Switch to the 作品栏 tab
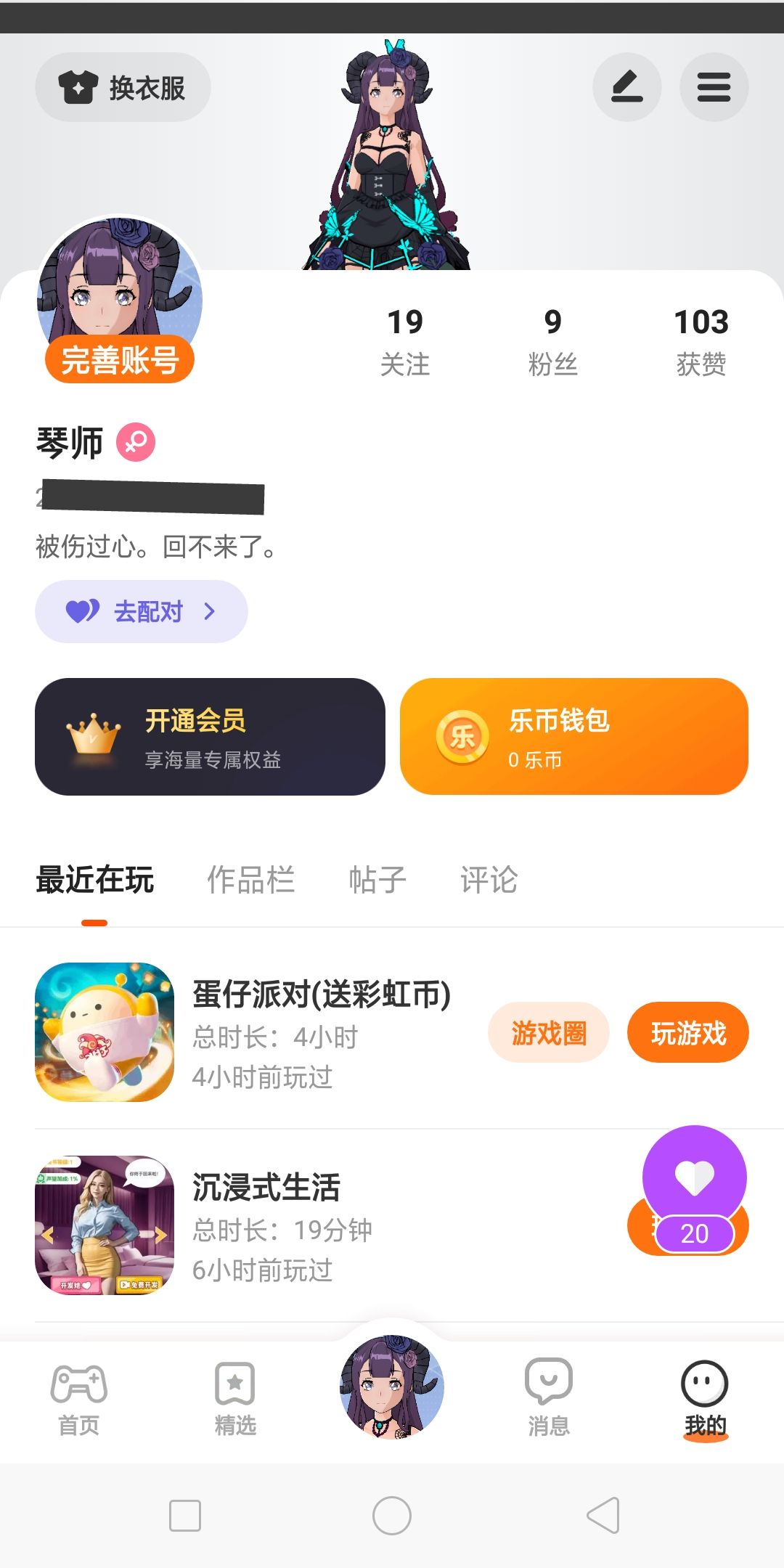784x1568 pixels. click(250, 880)
